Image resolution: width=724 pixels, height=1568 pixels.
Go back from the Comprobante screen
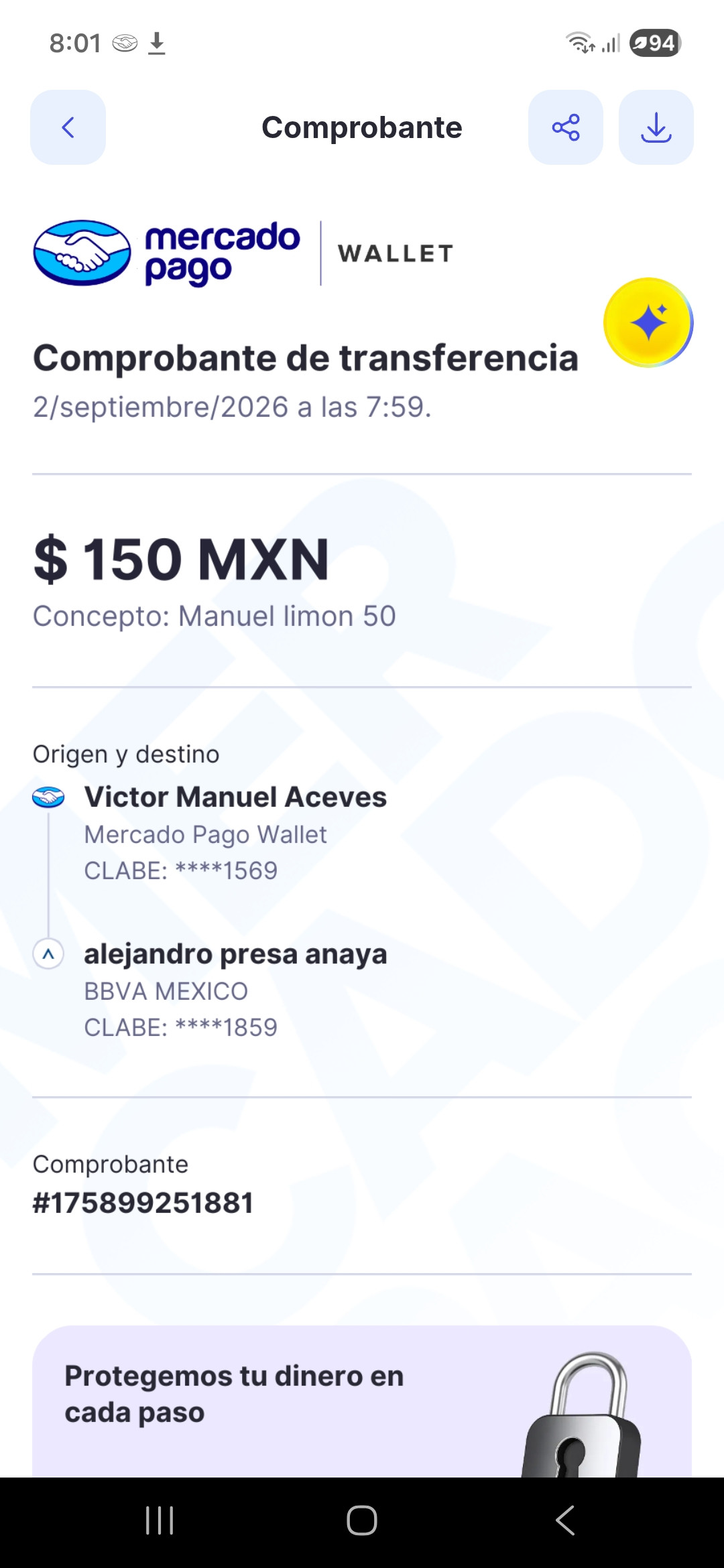[x=68, y=127]
